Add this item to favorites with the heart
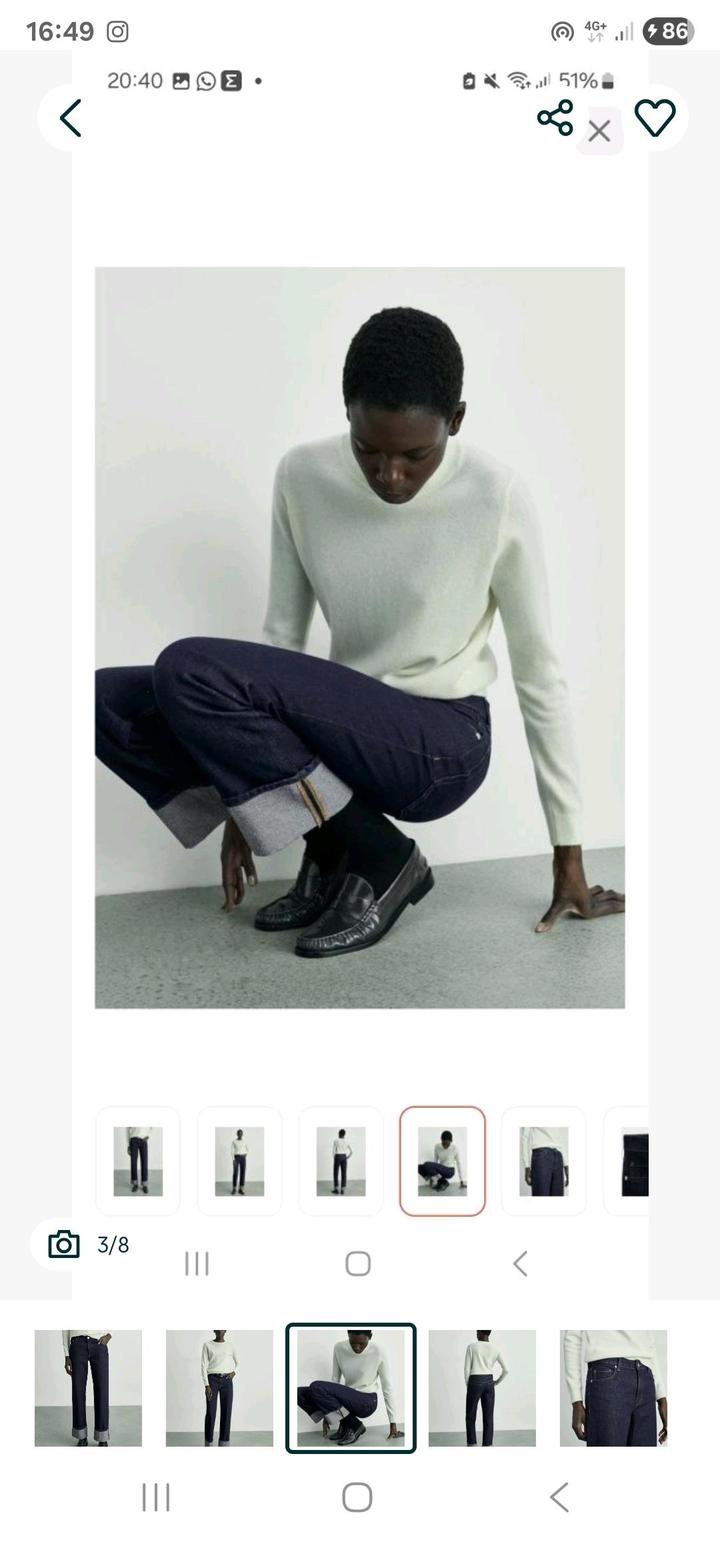 pyautogui.click(x=655, y=118)
